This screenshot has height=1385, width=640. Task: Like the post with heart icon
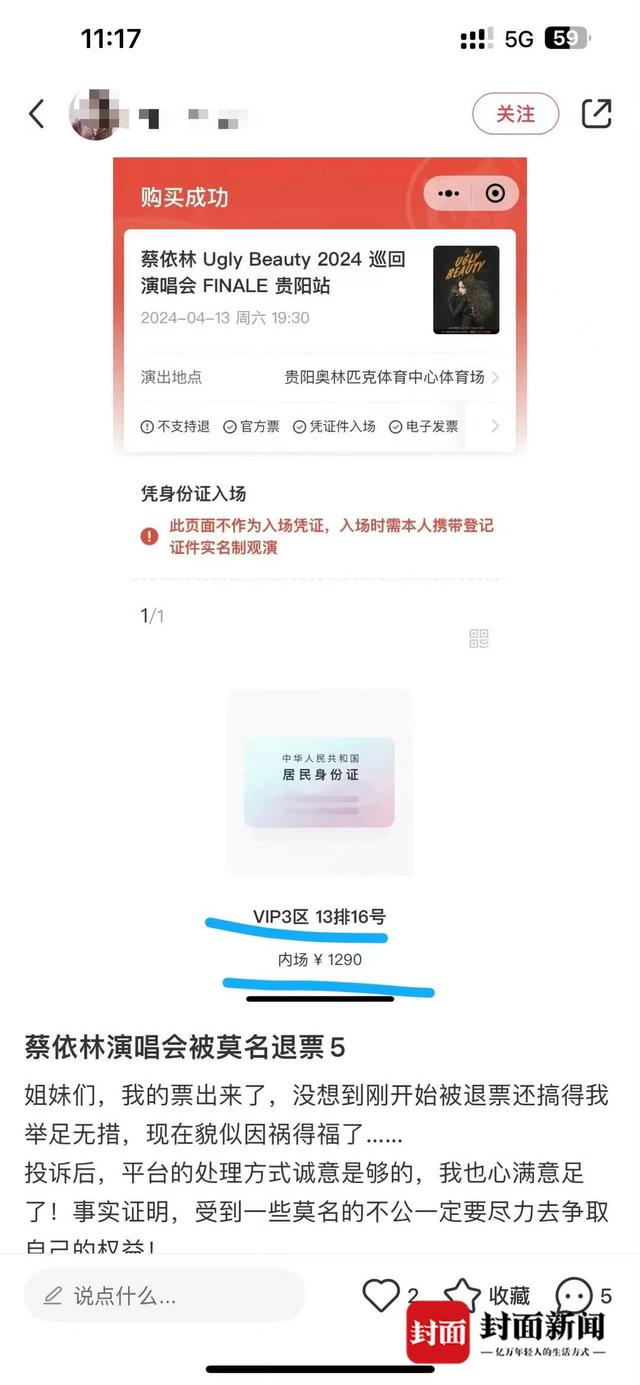coord(381,1295)
